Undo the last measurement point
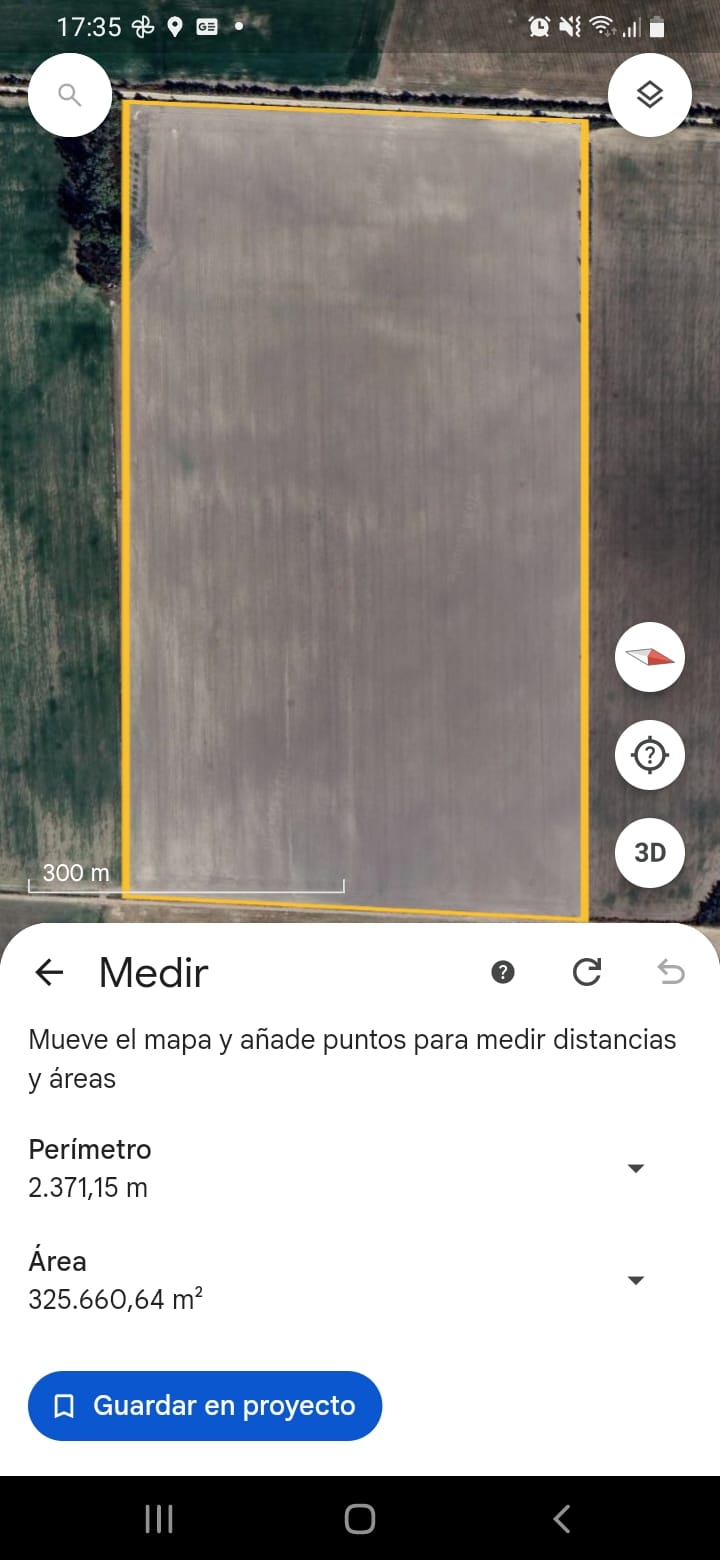This screenshot has height=1560, width=720. click(x=671, y=972)
